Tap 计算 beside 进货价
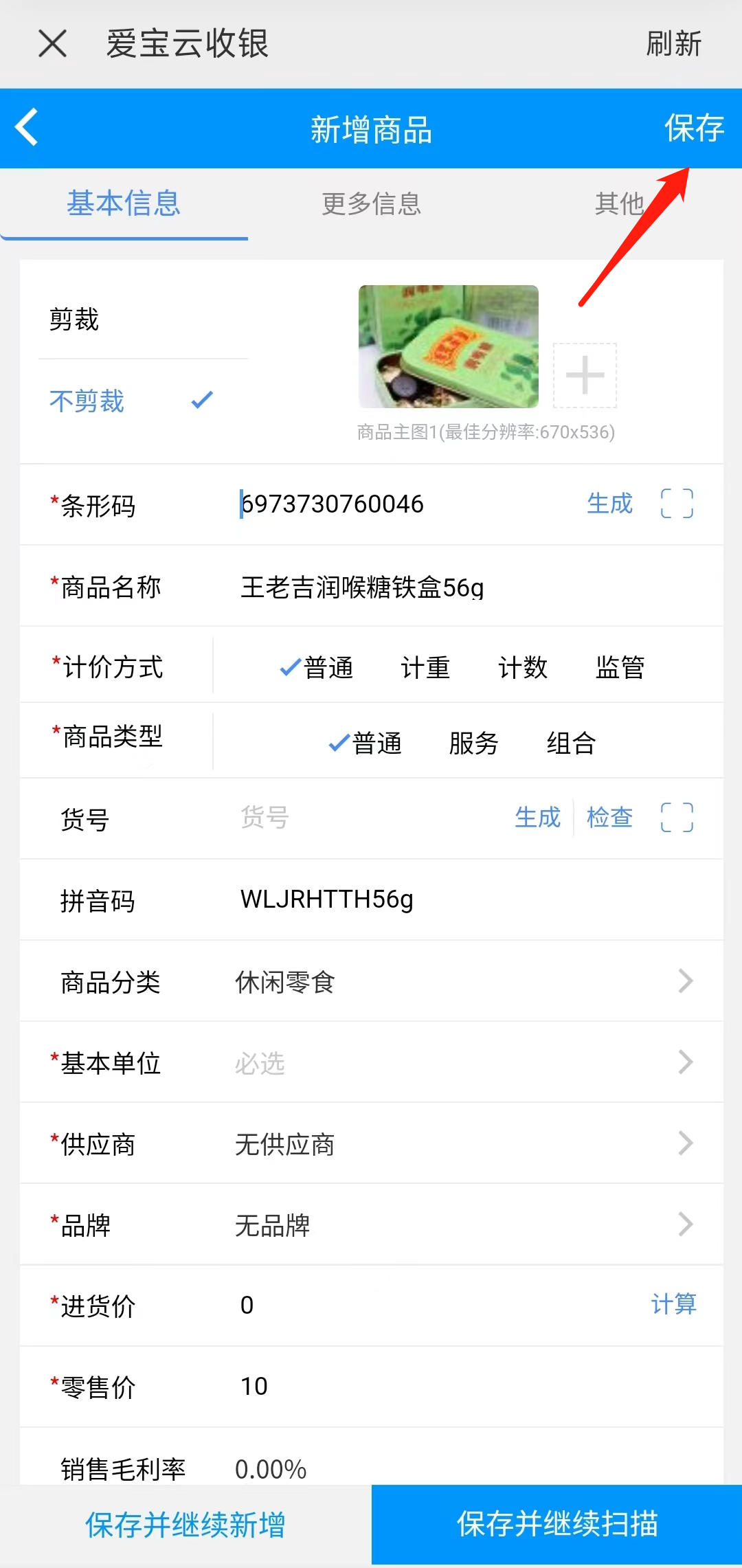This screenshot has height=1568, width=742. pos(673,1304)
